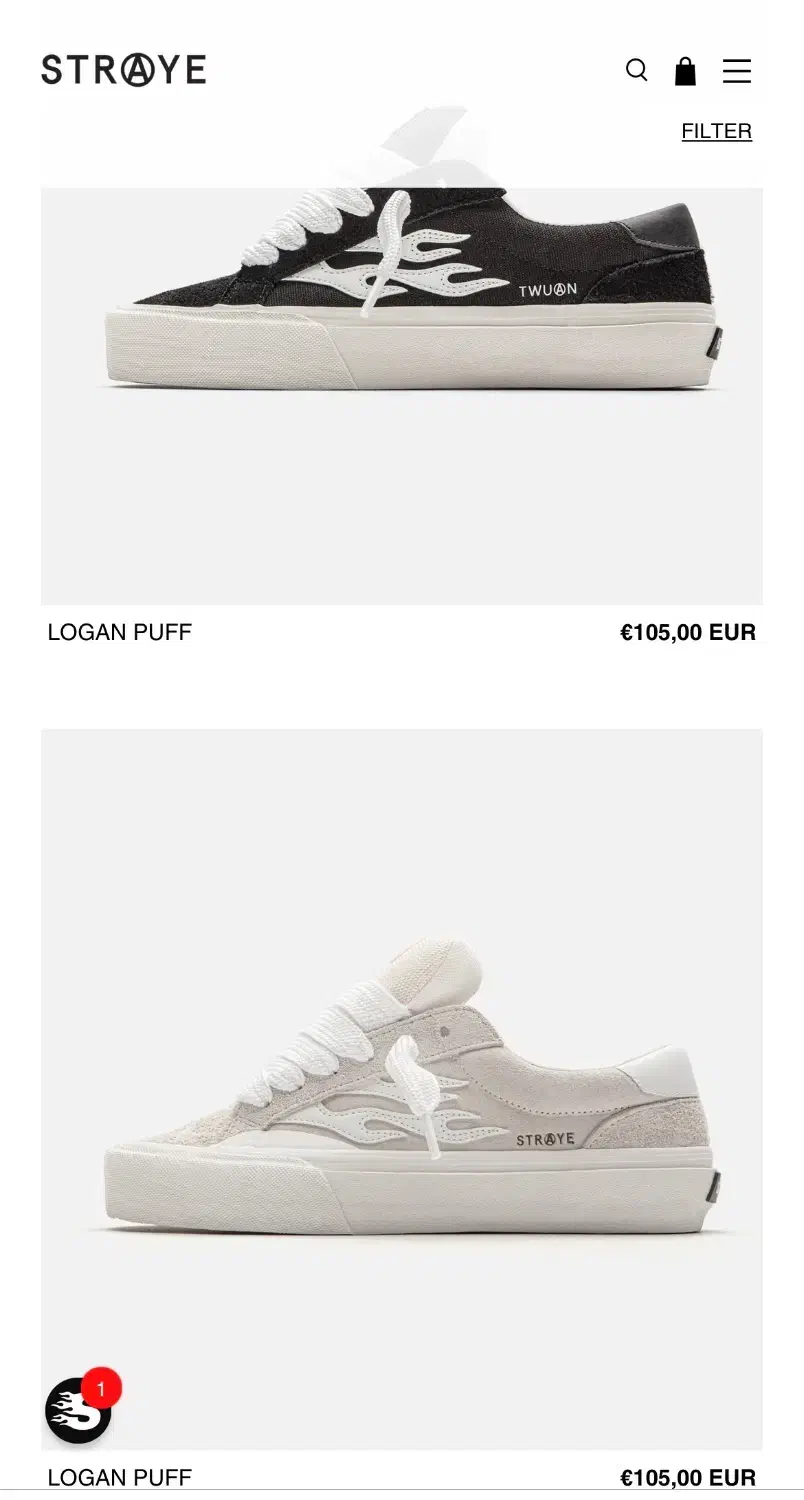Open the shopping bag cart
804x1500 pixels.
pyautogui.click(x=685, y=70)
